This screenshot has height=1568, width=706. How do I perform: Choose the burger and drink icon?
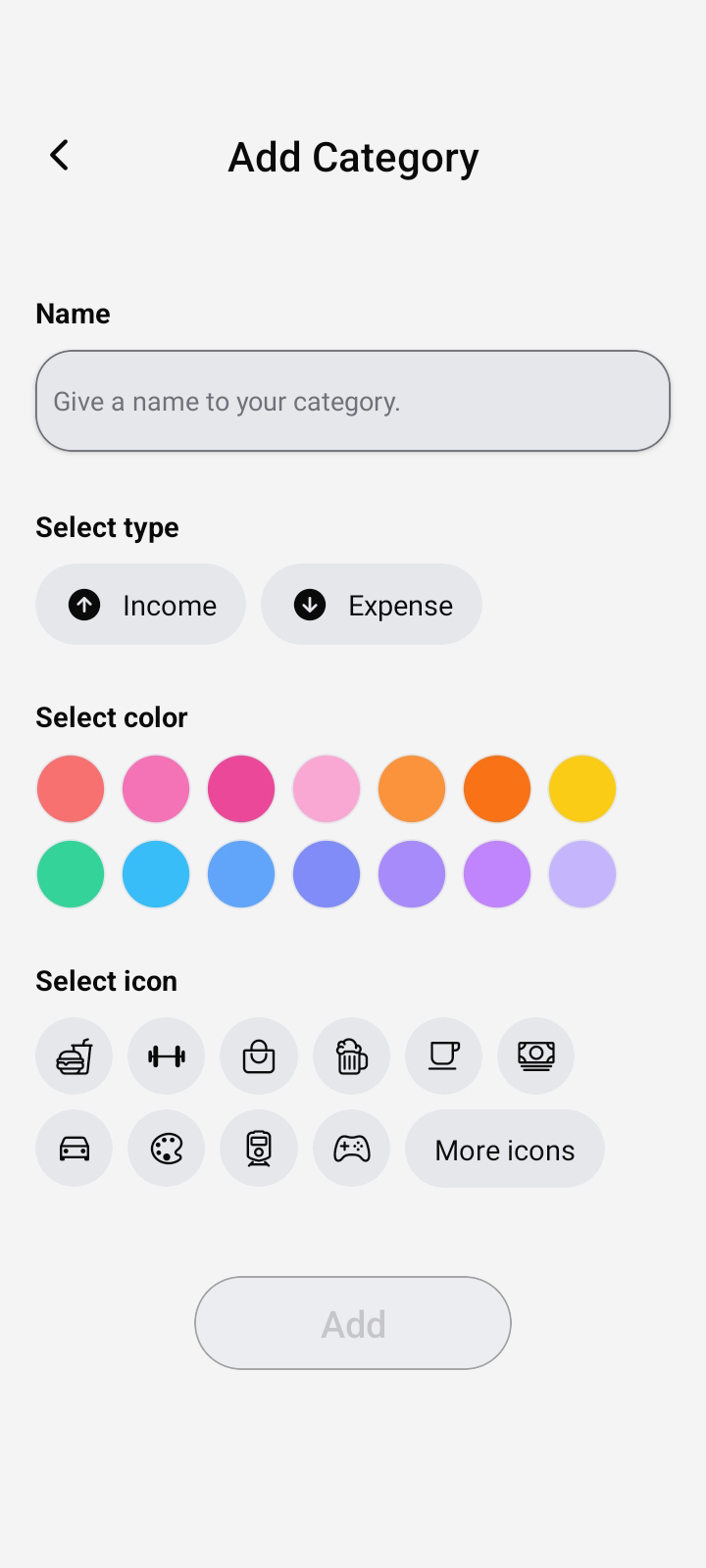click(x=75, y=1056)
